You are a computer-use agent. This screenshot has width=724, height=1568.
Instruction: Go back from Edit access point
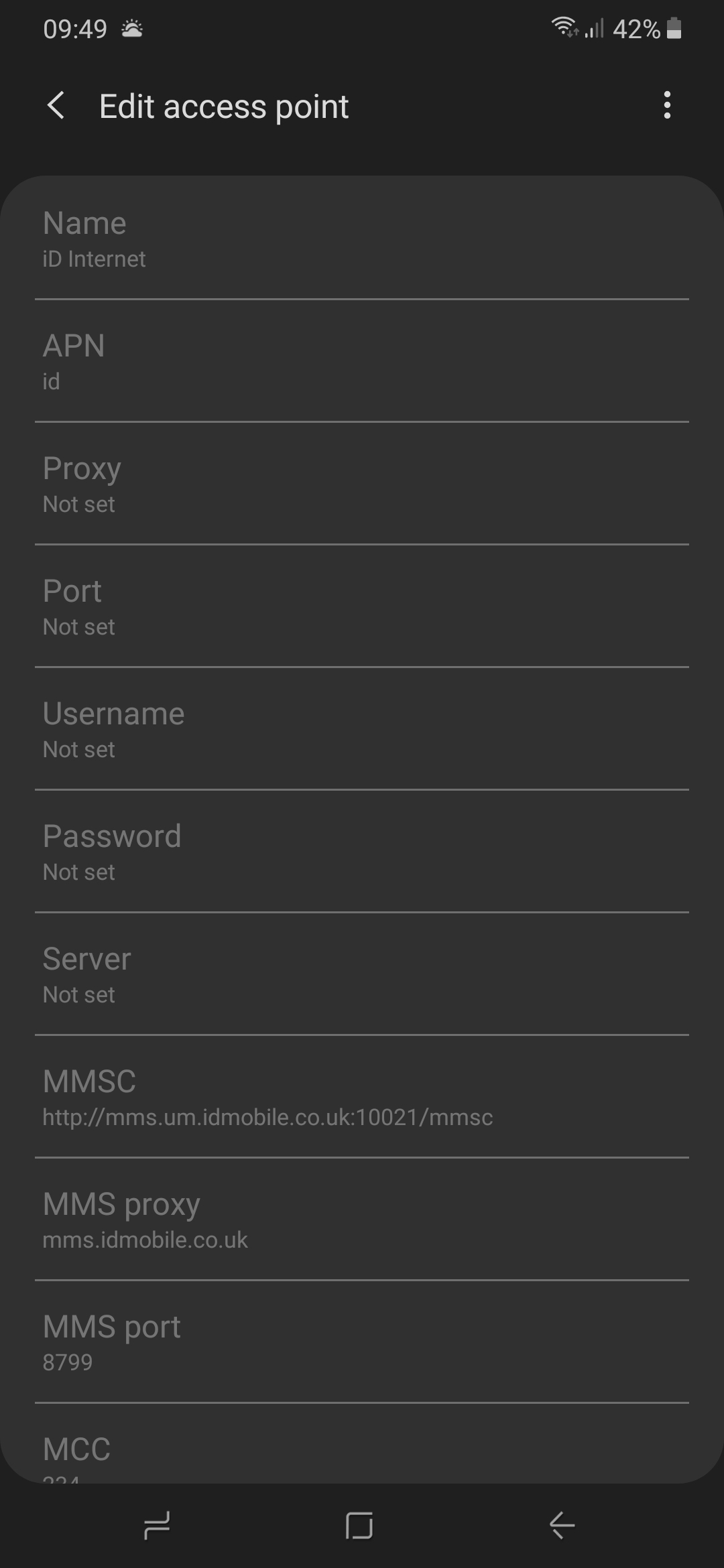point(56,106)
